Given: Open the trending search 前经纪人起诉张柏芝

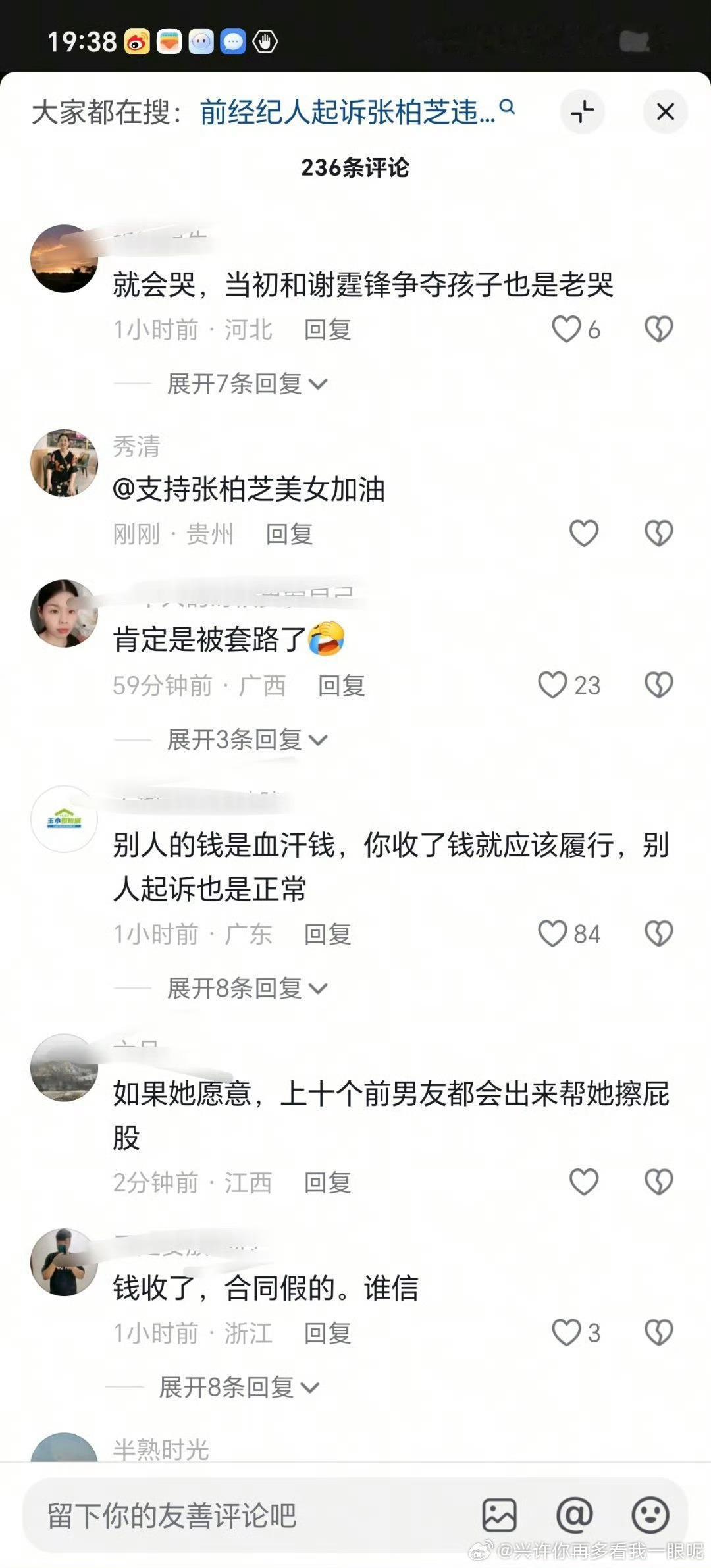Looking at the screenshot, I should tap(342, 112).
